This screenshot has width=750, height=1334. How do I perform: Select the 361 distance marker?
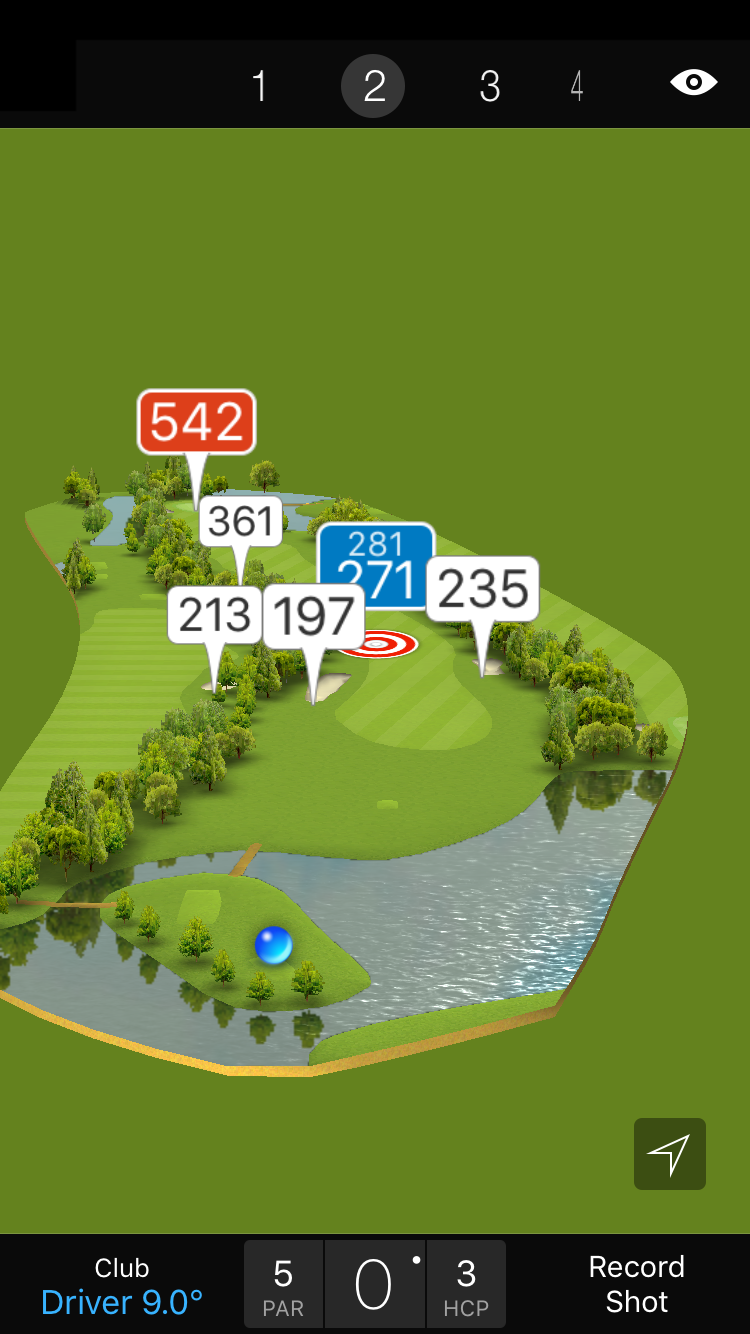[x=241, y=522]
